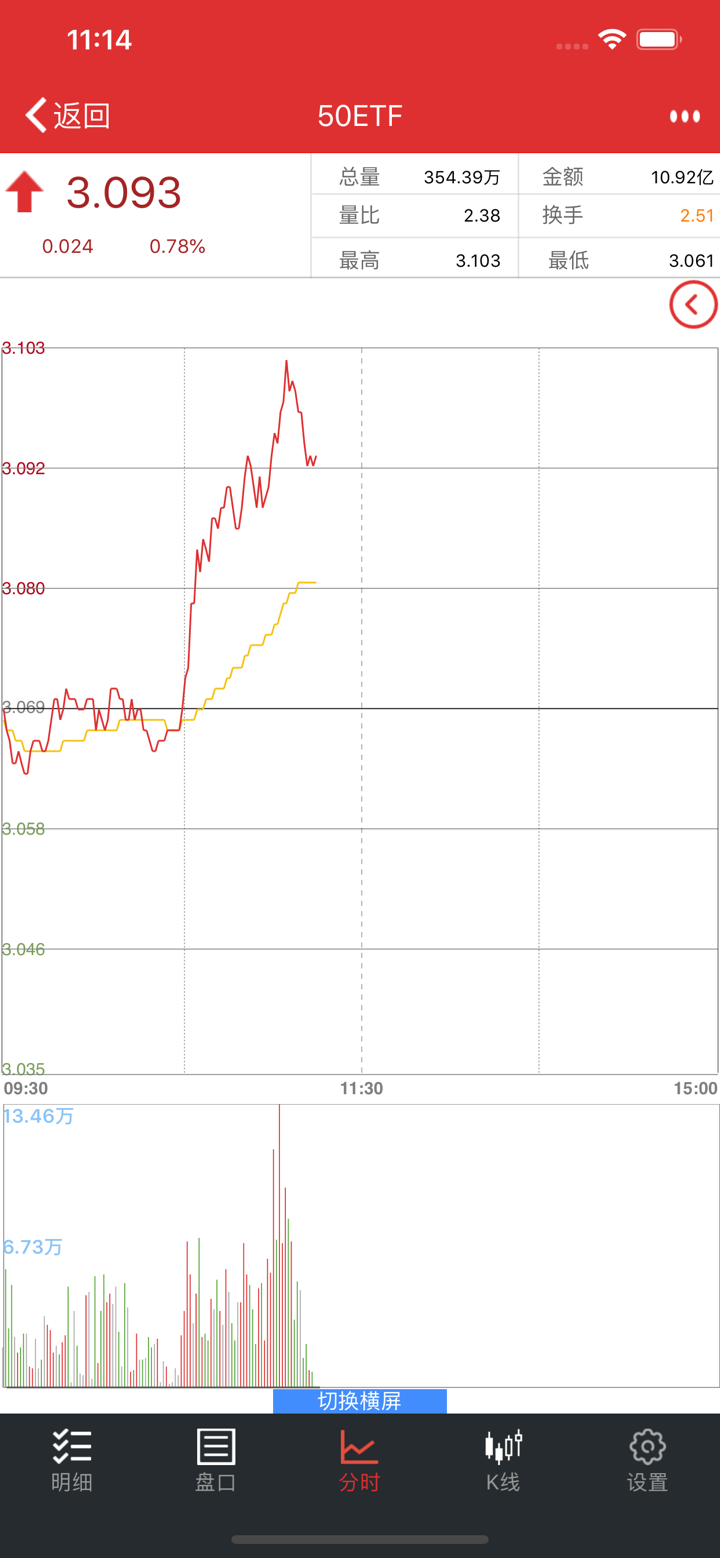Tap the red circled left chevron
The height and width of the screenshot is (1558, 720).
click(x=693, y=305)
